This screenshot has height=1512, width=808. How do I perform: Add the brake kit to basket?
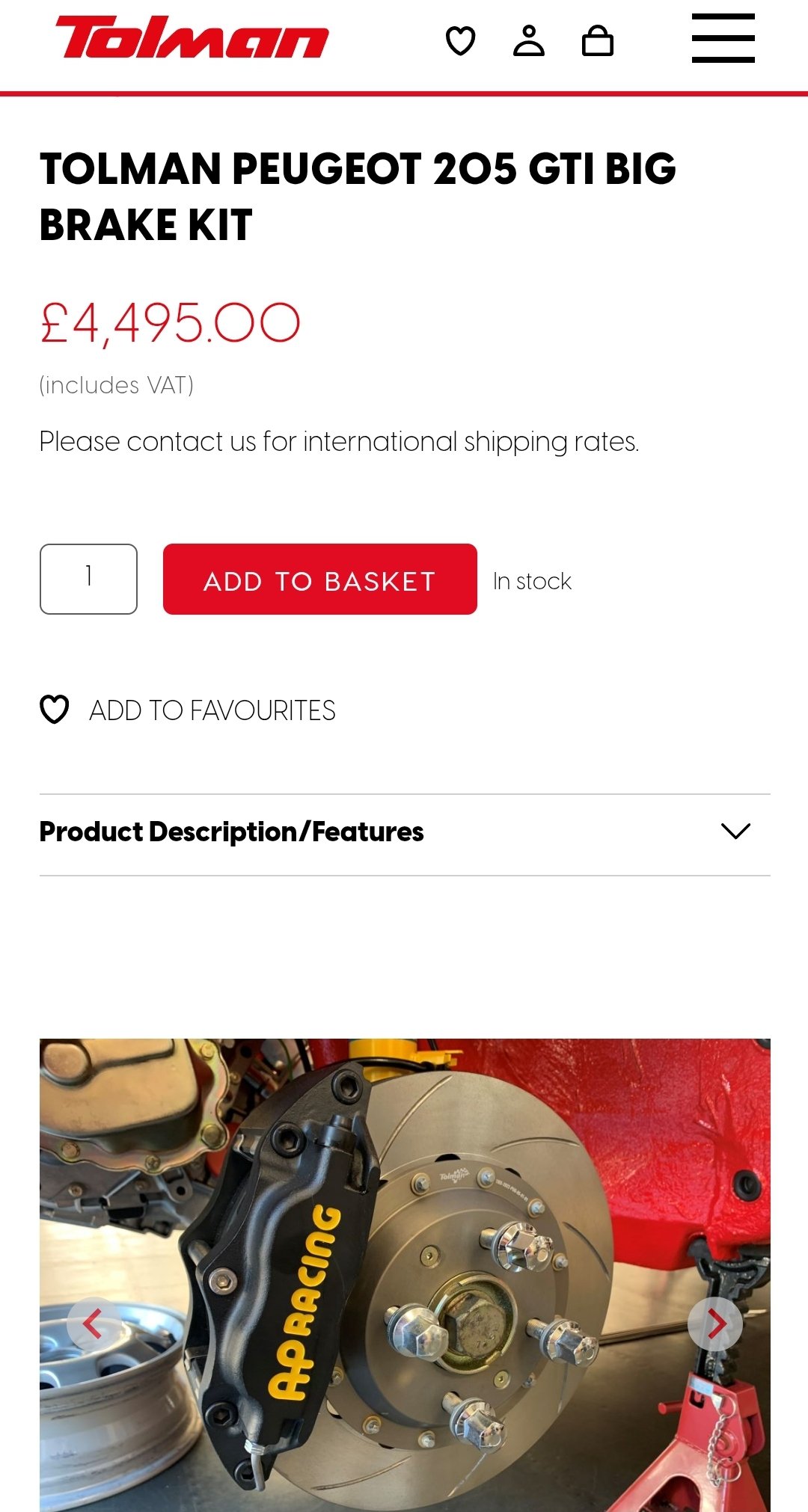(320, 579)
